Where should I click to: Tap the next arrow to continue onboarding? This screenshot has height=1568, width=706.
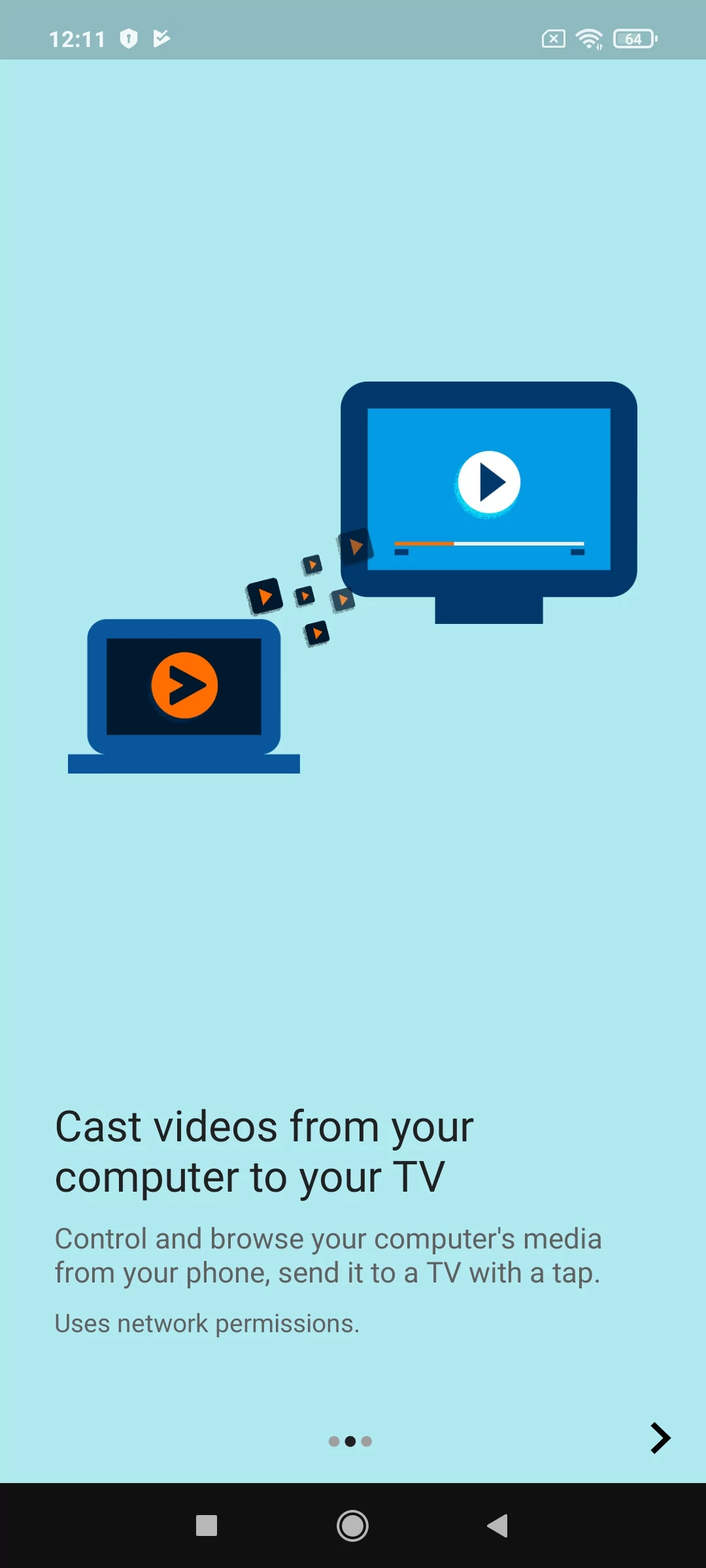coord(661,1438)
